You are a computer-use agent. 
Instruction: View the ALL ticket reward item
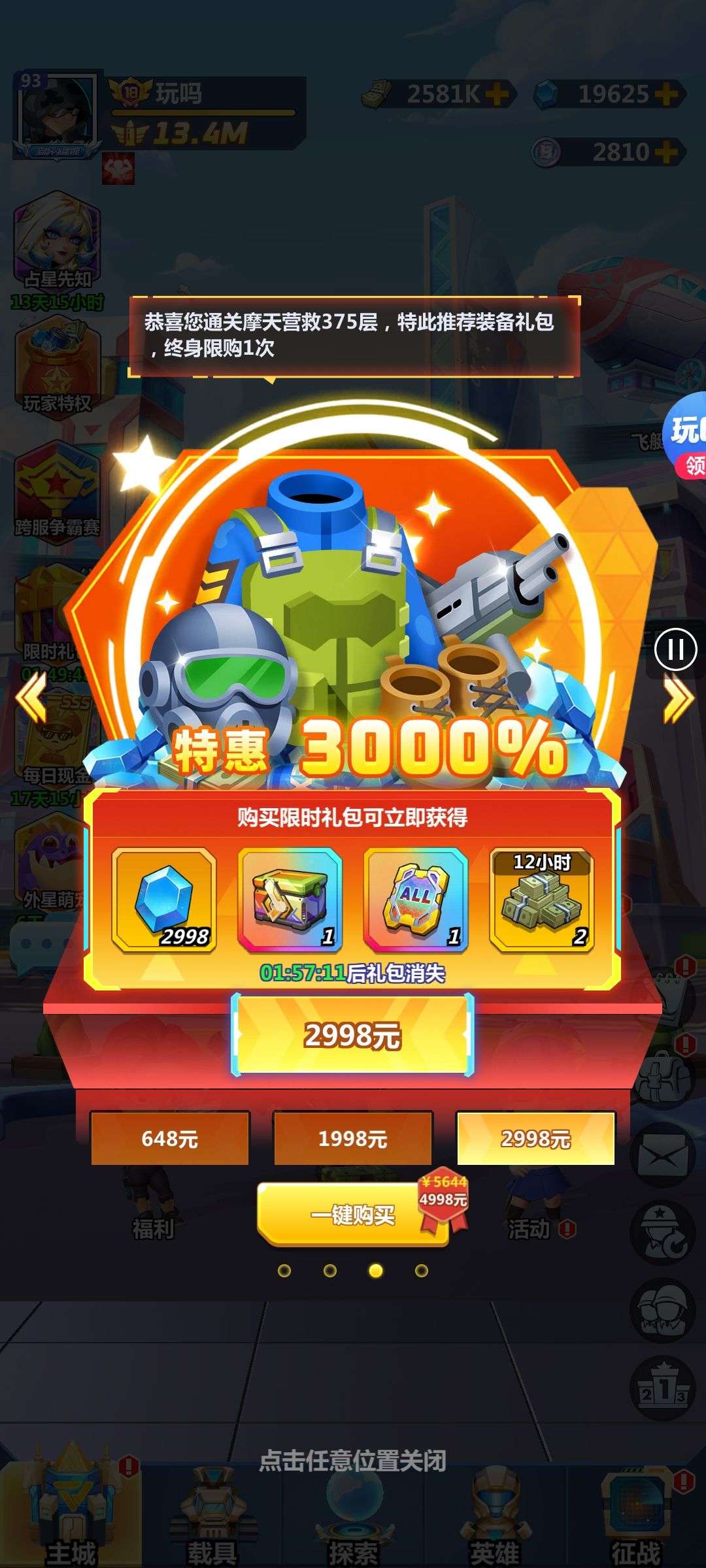tap(416, 900)
